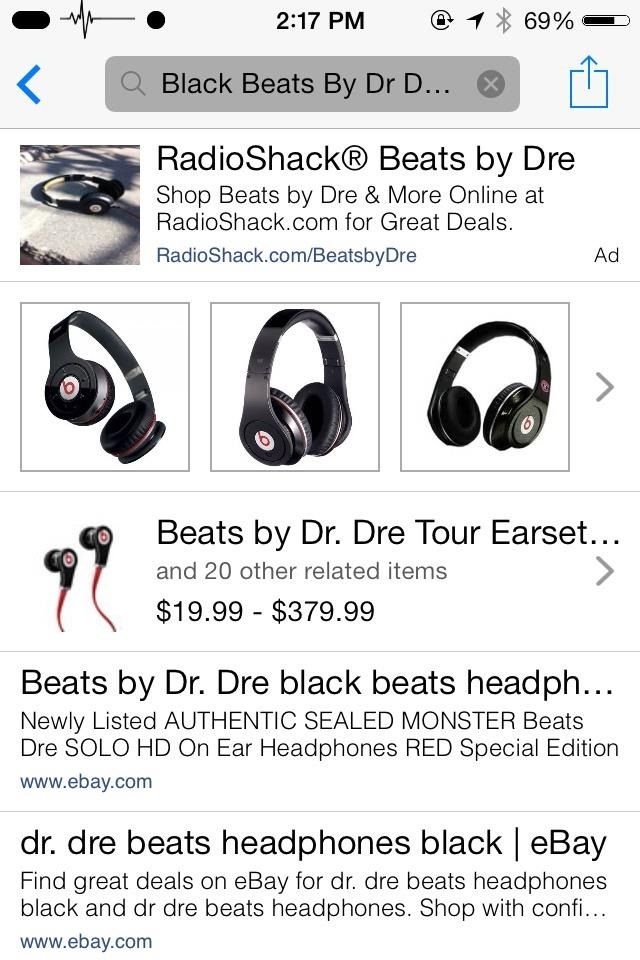Open "dr. dre beats headphones black | eBay"
The height and width of the screenshot is (960, 640).
coord(313,844)
